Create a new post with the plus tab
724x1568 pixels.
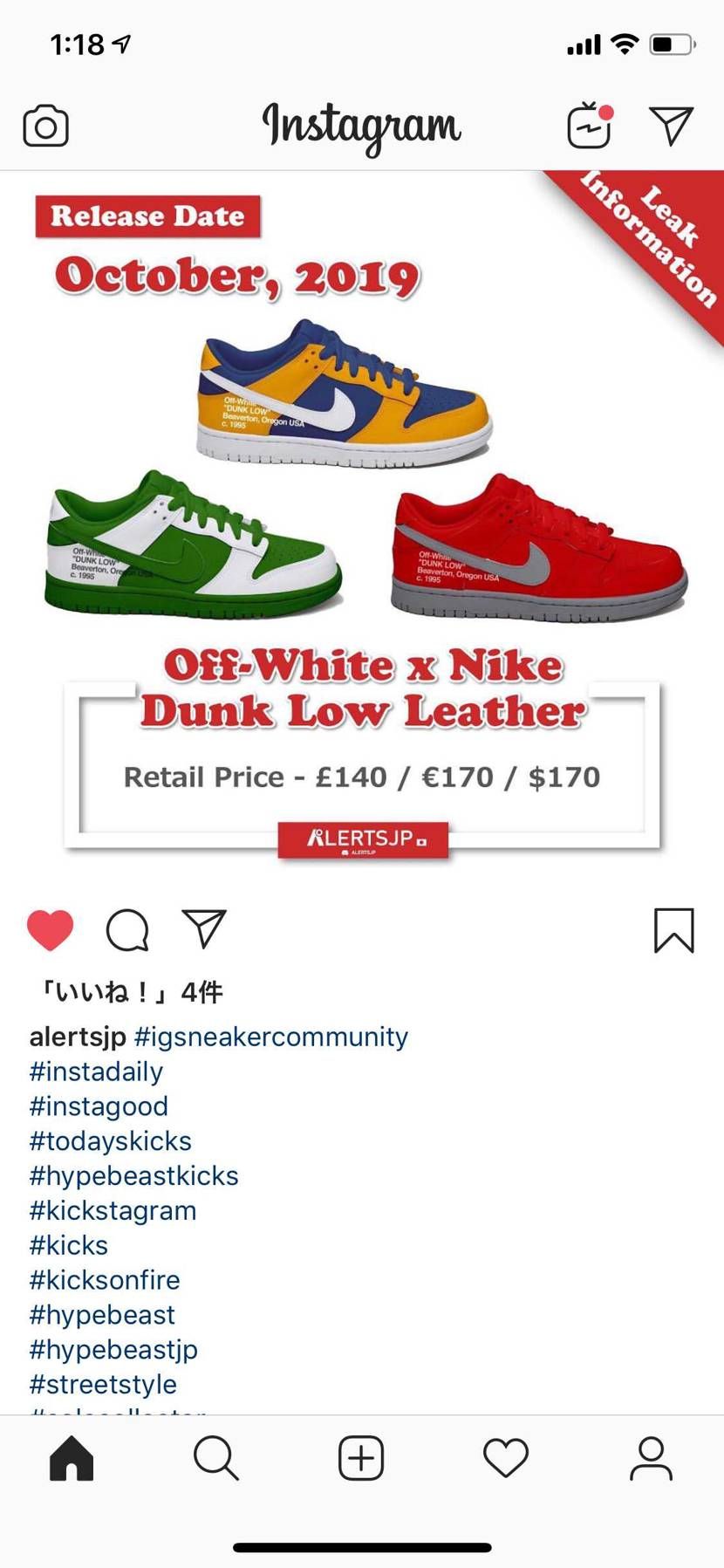[361, 1459]
